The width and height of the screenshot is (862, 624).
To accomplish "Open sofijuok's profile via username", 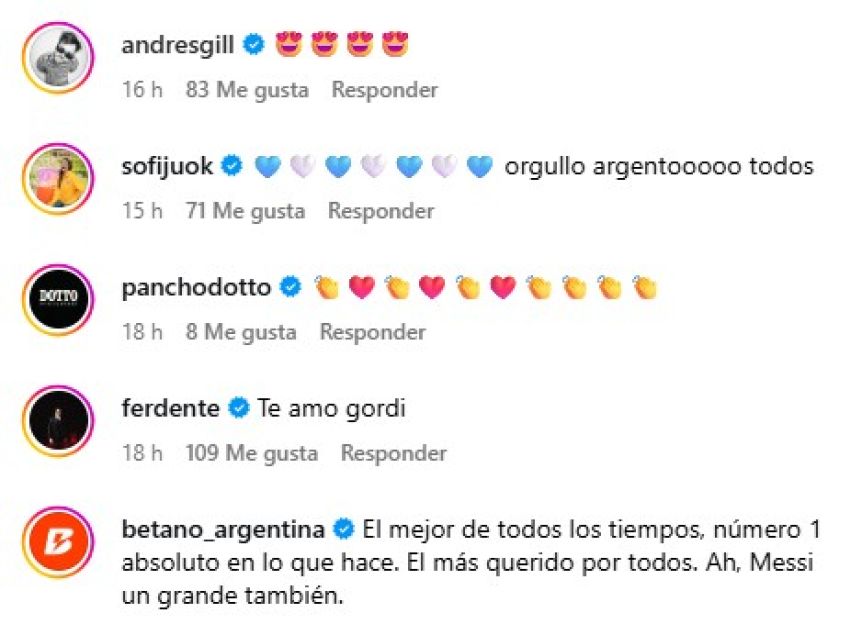I will 166,166.
